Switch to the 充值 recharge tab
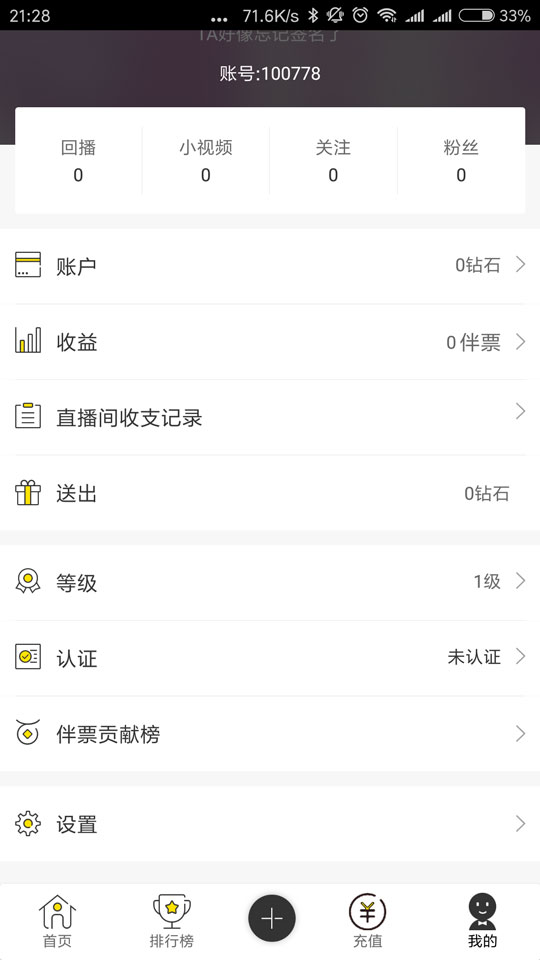Image resolution: width=540 pixels, height=960 pixels. coord(368,921)
